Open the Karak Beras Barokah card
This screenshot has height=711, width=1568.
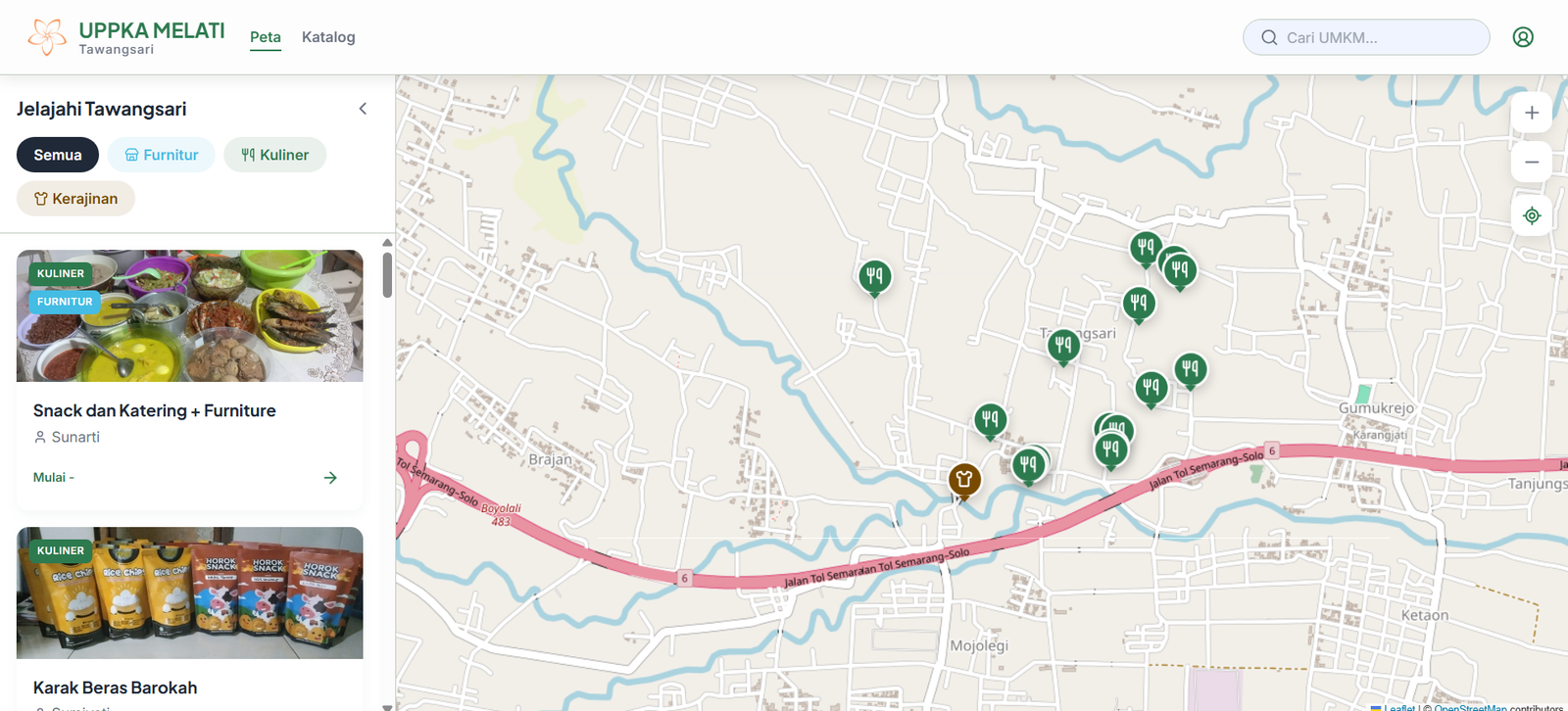pyautogui.click(x=190, y=619)
